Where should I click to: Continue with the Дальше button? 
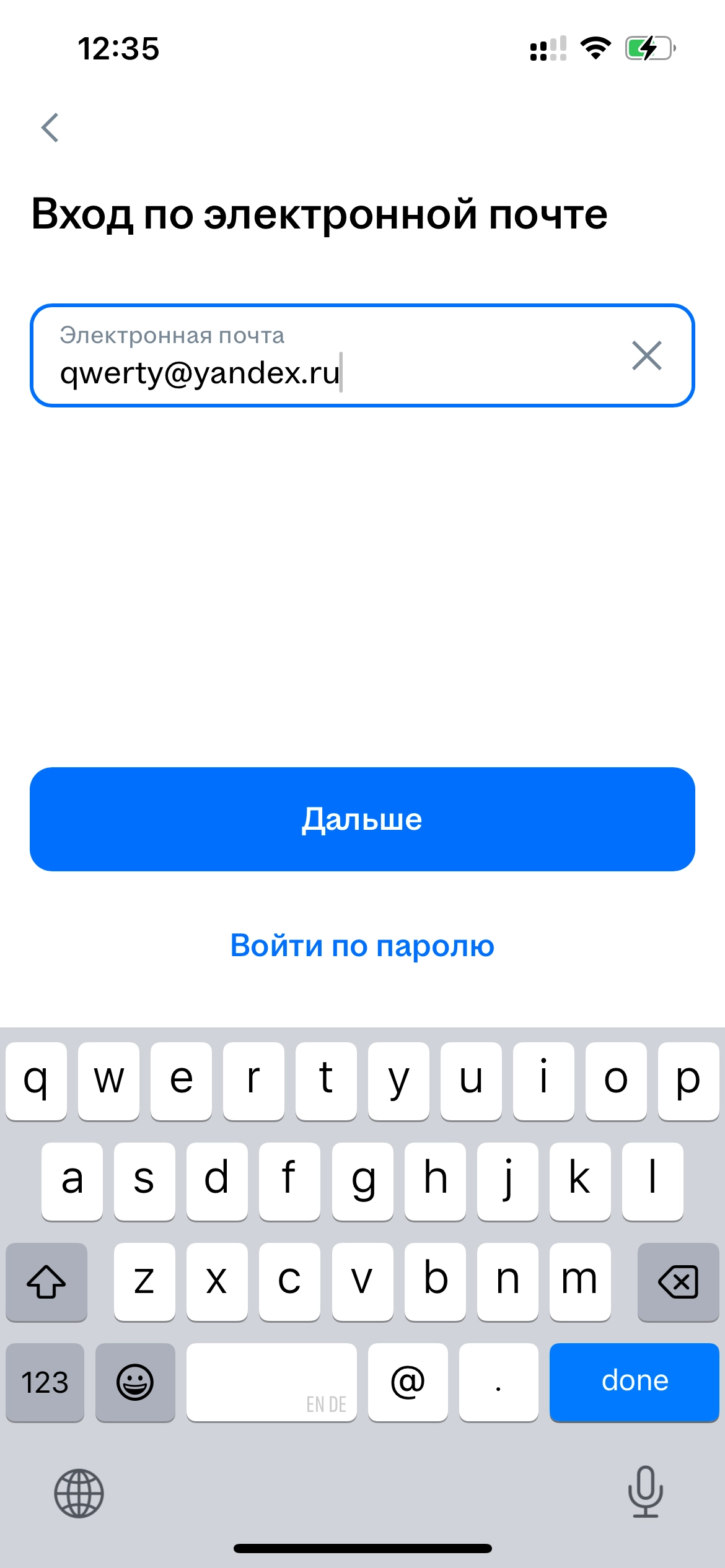(x=362, y=819)
